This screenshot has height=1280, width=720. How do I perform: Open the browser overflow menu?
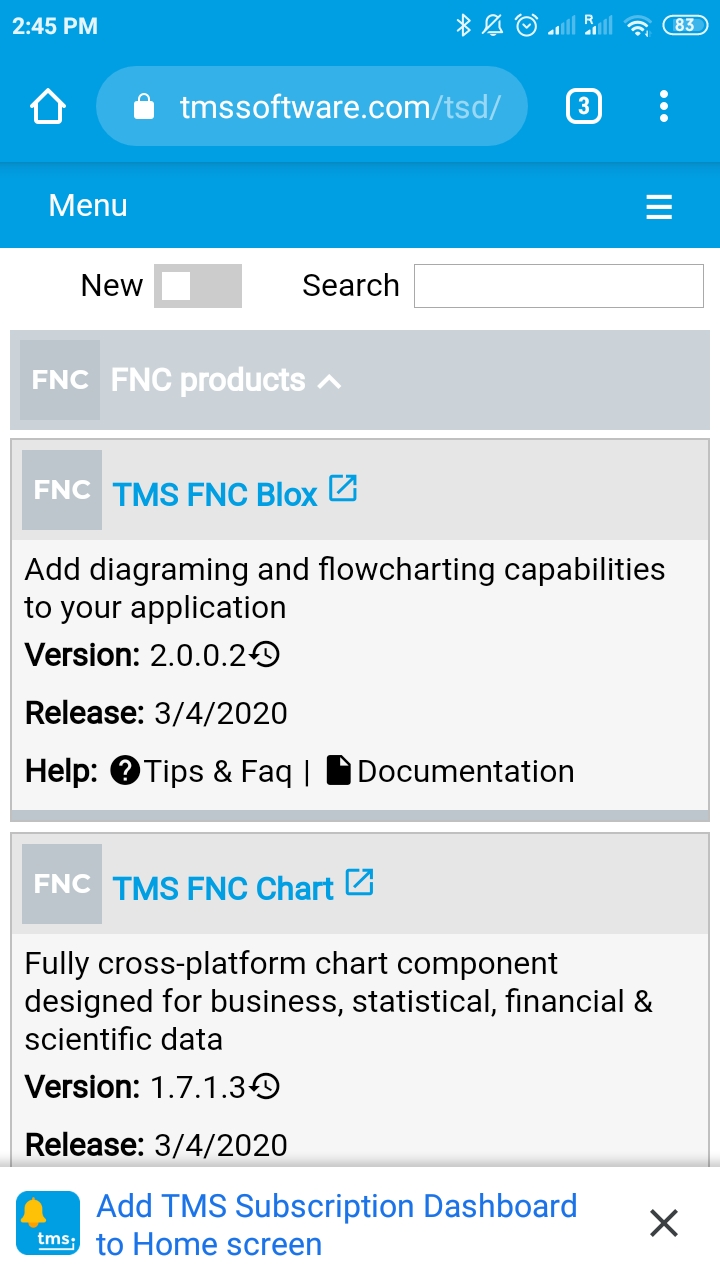click(664, 106)
